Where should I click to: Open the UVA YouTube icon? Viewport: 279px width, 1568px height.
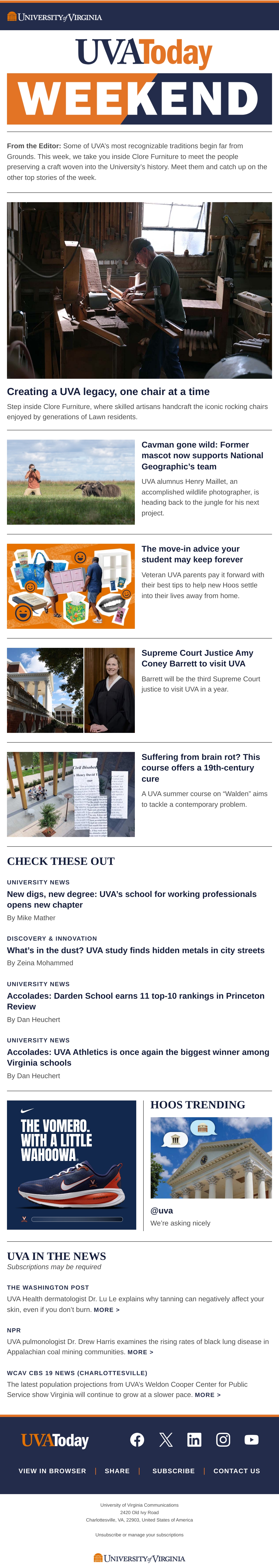252,1440
